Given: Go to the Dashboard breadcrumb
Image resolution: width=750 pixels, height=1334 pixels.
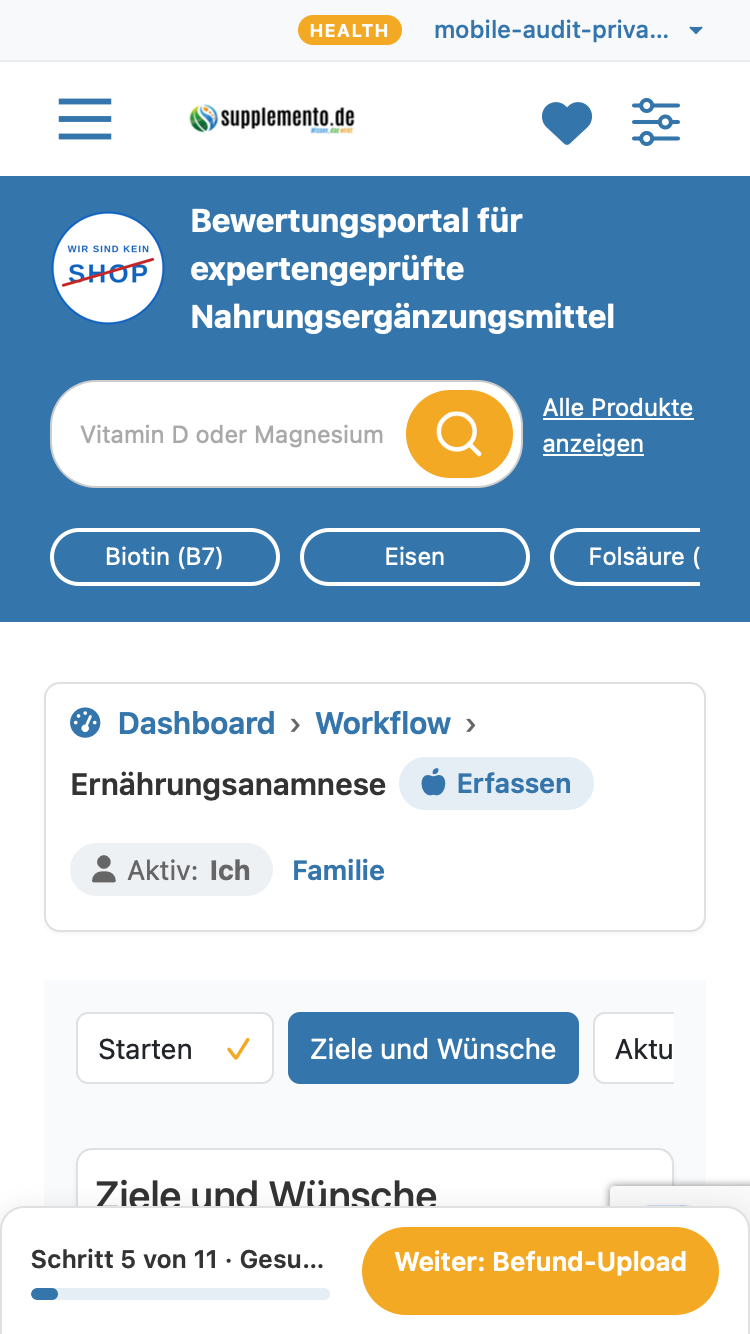Looking at the screenshot, I should (196, 723).
